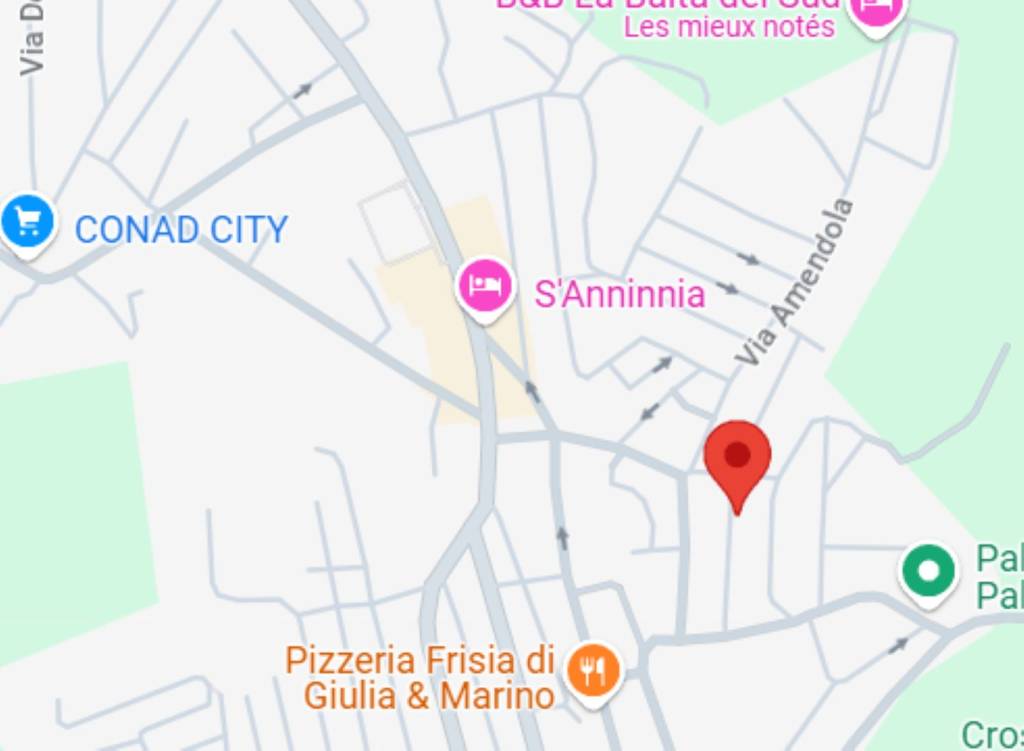
Task: Open the CONAD CITY shop marker
Action: [27, 221]
